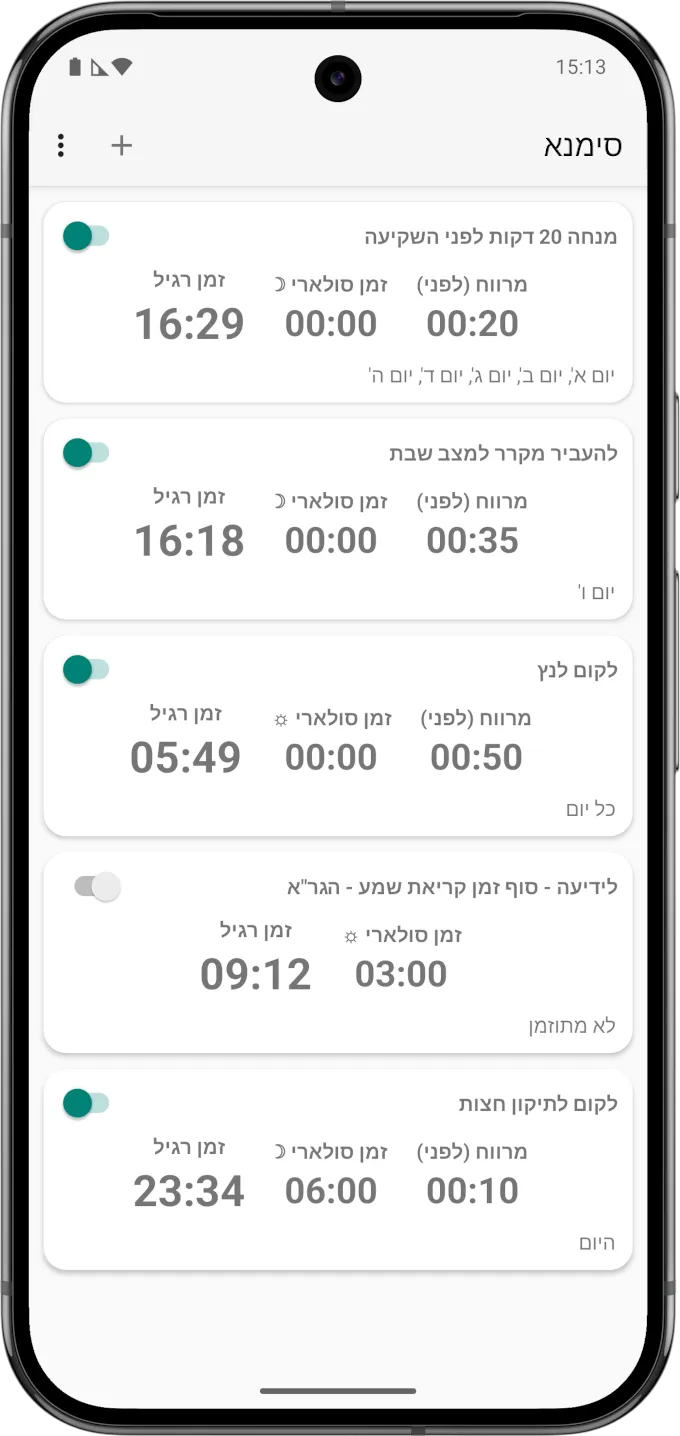Enable the סוף זמן קריאת שמע alarm
680x1436 pixels.
(97, 887)
